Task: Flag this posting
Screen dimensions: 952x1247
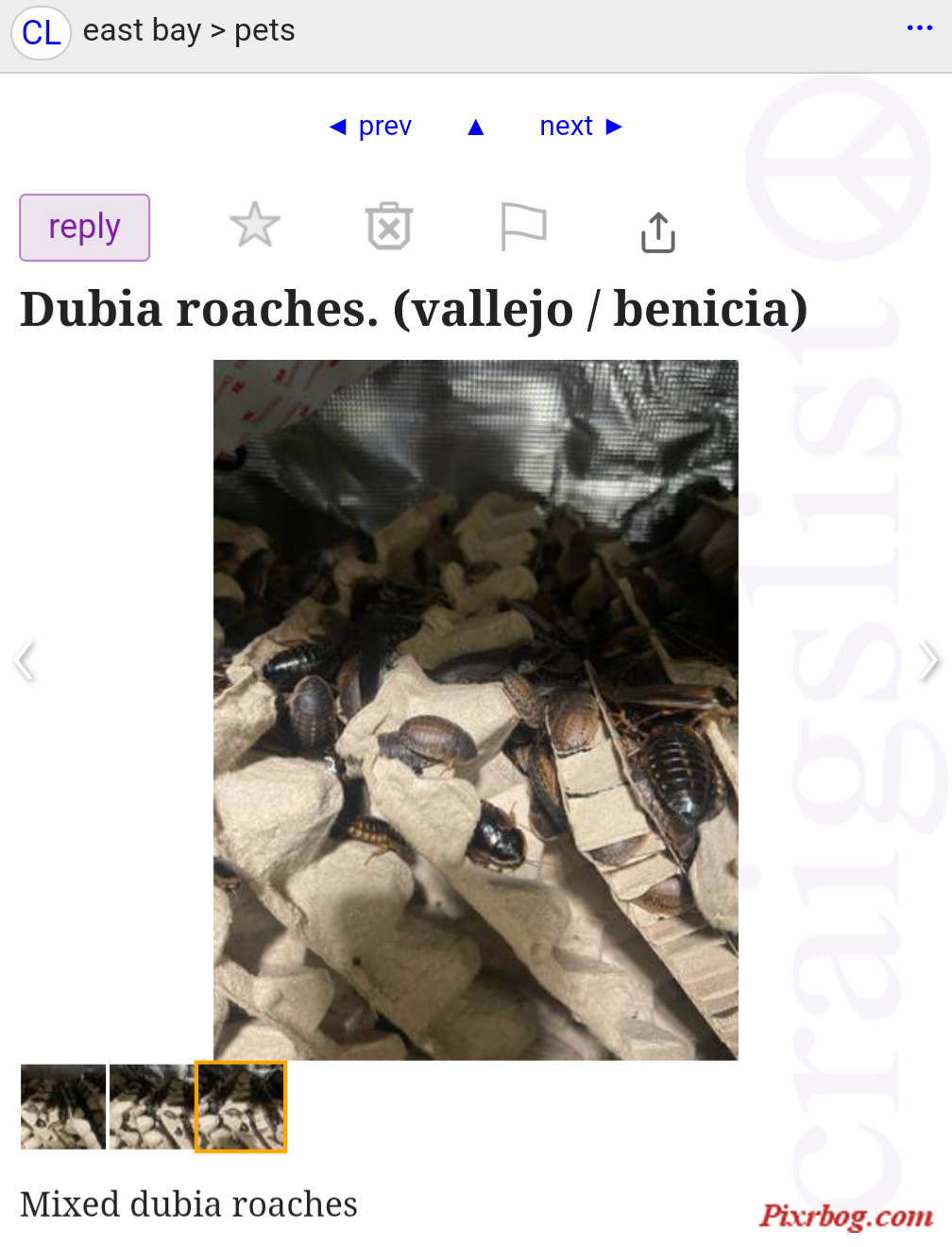Action: click(523, 227)
